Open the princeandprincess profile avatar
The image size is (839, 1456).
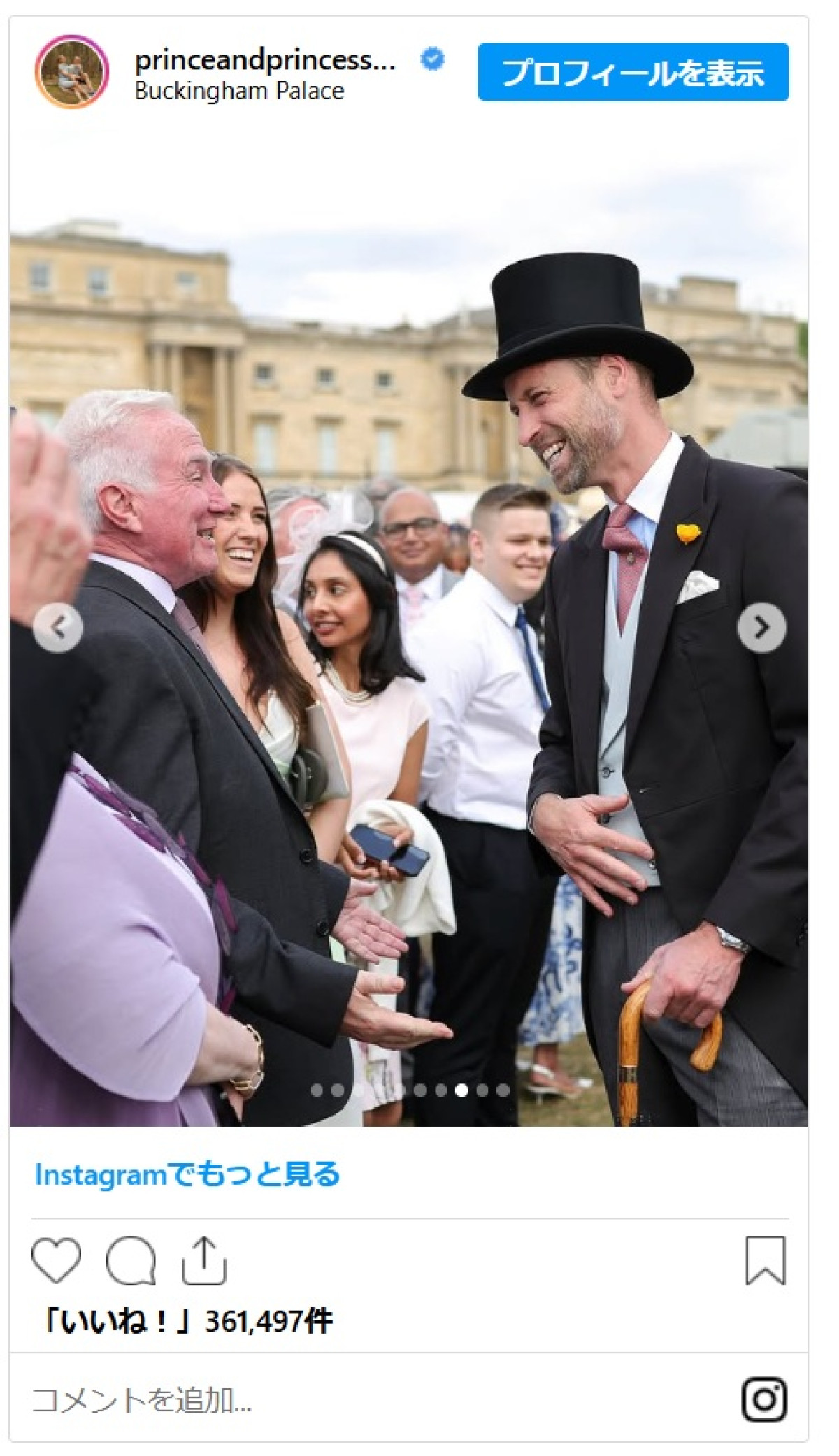click(x=72, y=73)
